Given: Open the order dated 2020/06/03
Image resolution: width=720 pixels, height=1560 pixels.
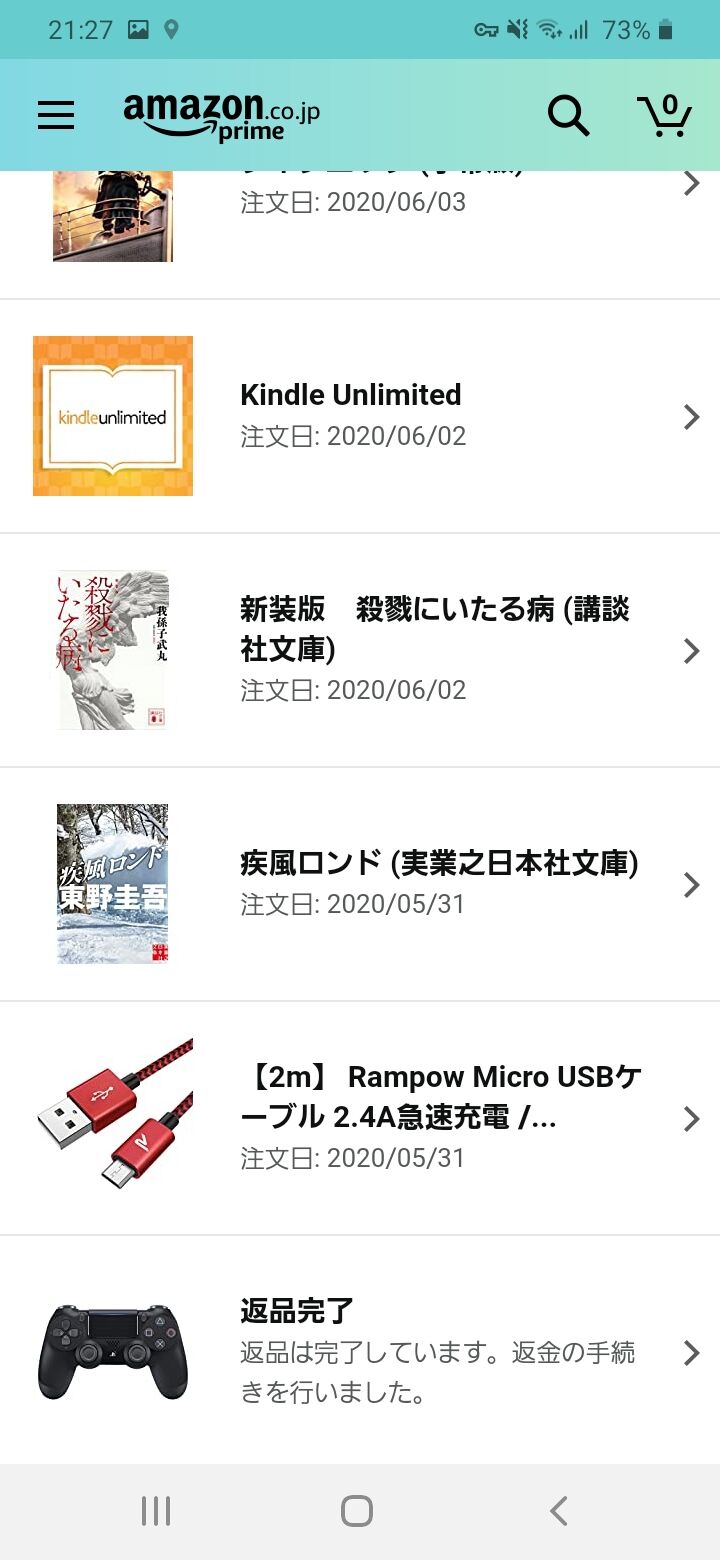Looking at the screenshot, I should [x=360, y=234].
